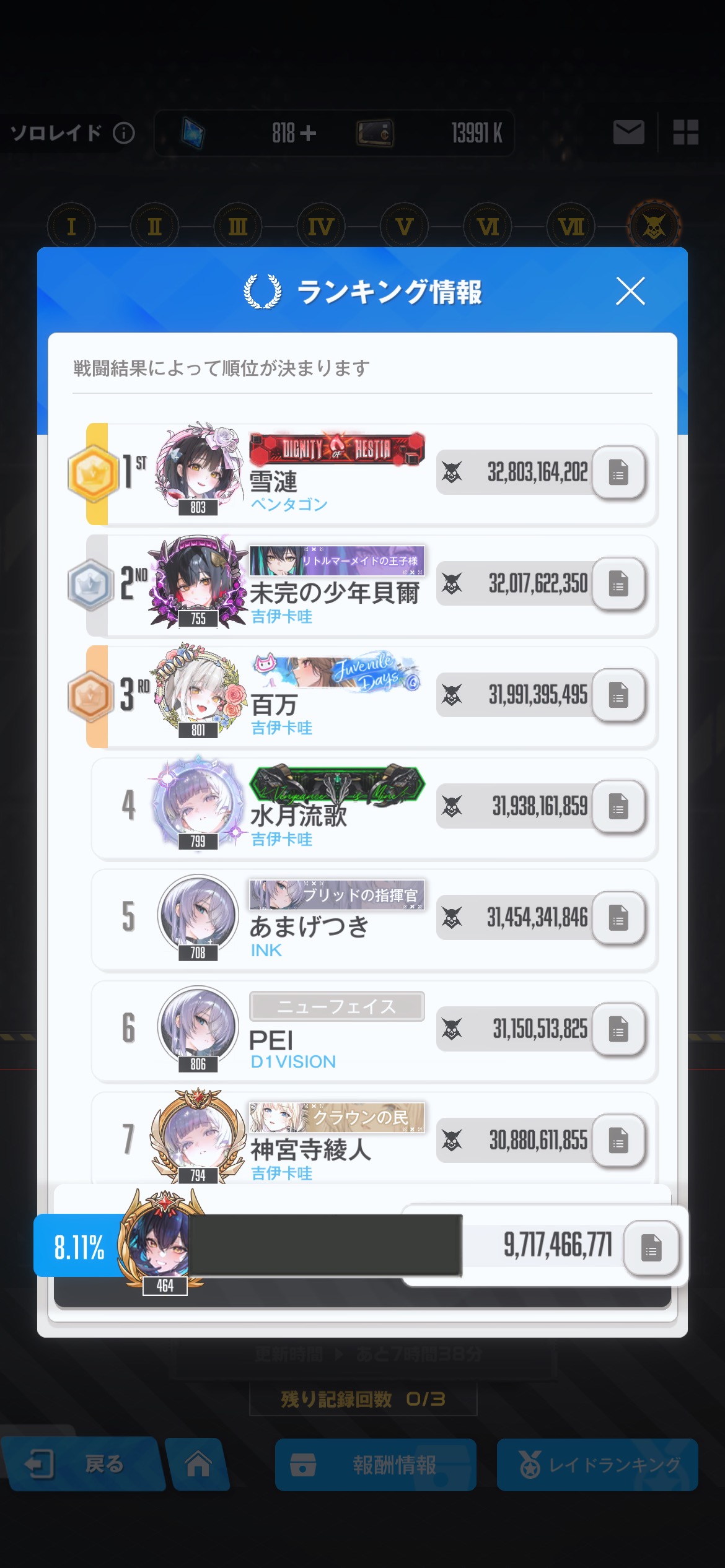The height and width of the screenshot is (1568, 725).
Task: Open battle record for 百万
Action: 618,695
